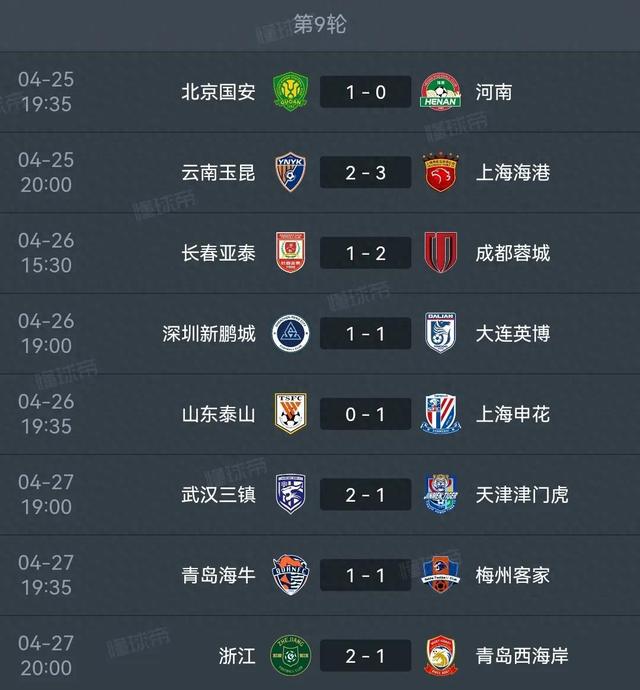
Task: Open the 北京国安 vs 河南 match
Action: pyautogui.click(x=365, y=92)
